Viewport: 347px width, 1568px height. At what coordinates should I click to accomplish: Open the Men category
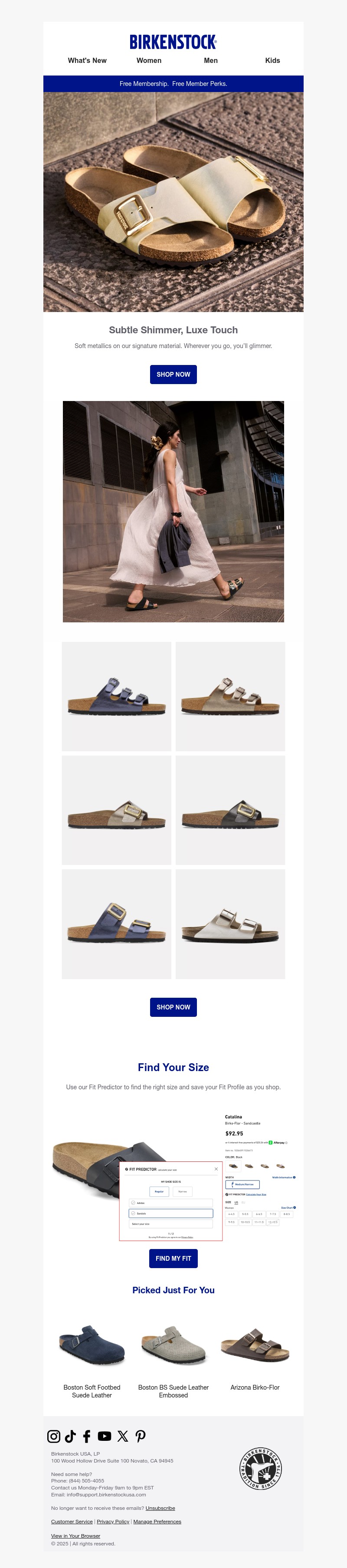tap(211, 61)
